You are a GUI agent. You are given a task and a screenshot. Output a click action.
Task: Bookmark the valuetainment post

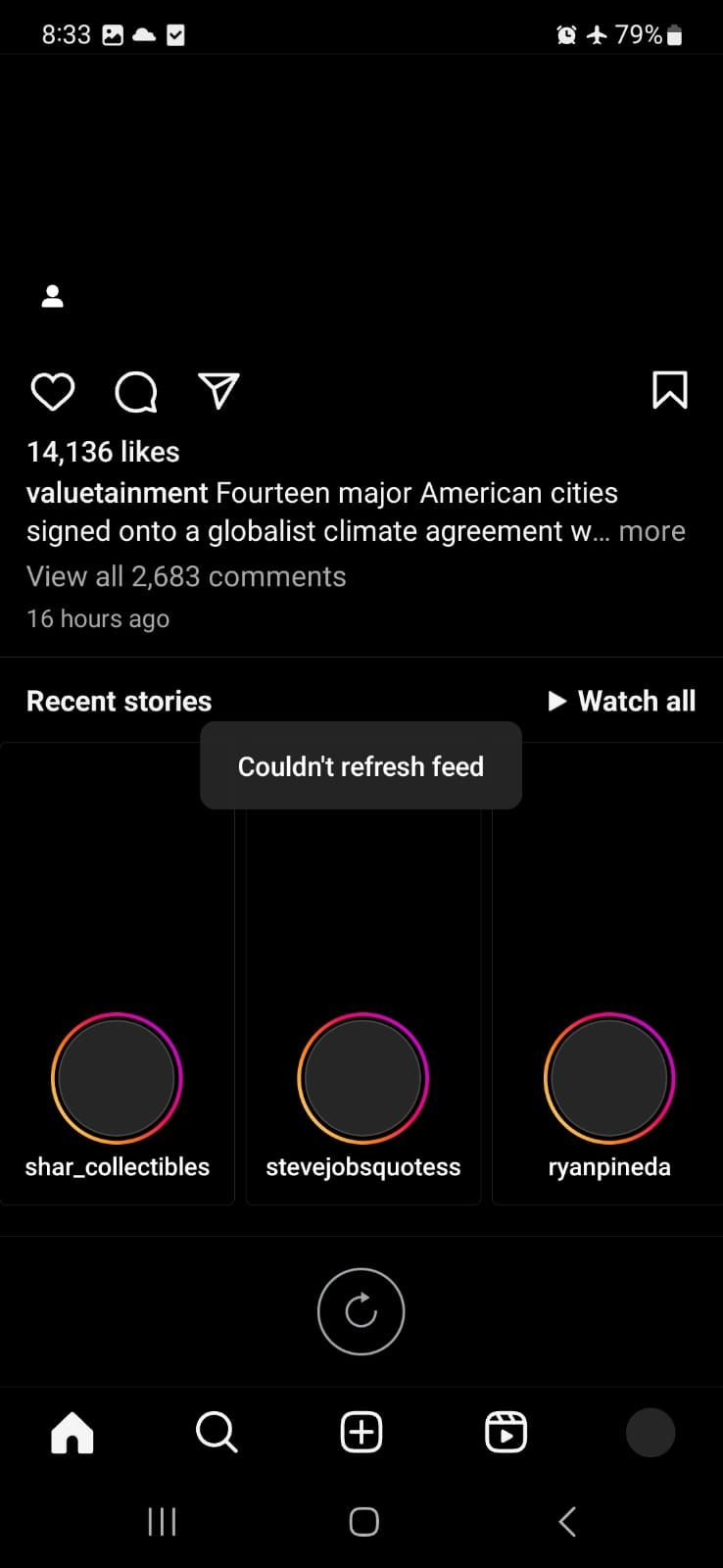(670, 390)
